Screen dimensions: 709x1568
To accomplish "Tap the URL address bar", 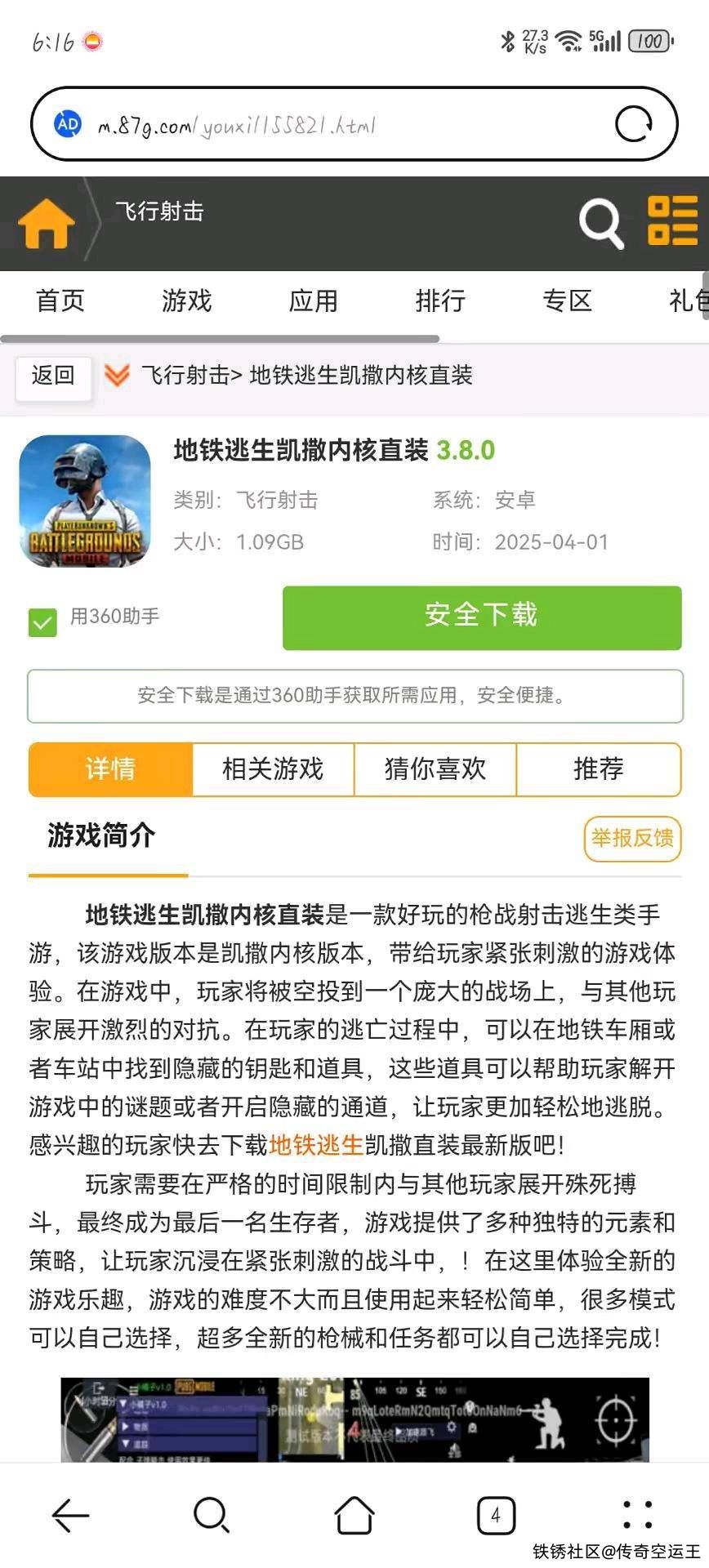I will pyautogui.click(x=327, y=125).
